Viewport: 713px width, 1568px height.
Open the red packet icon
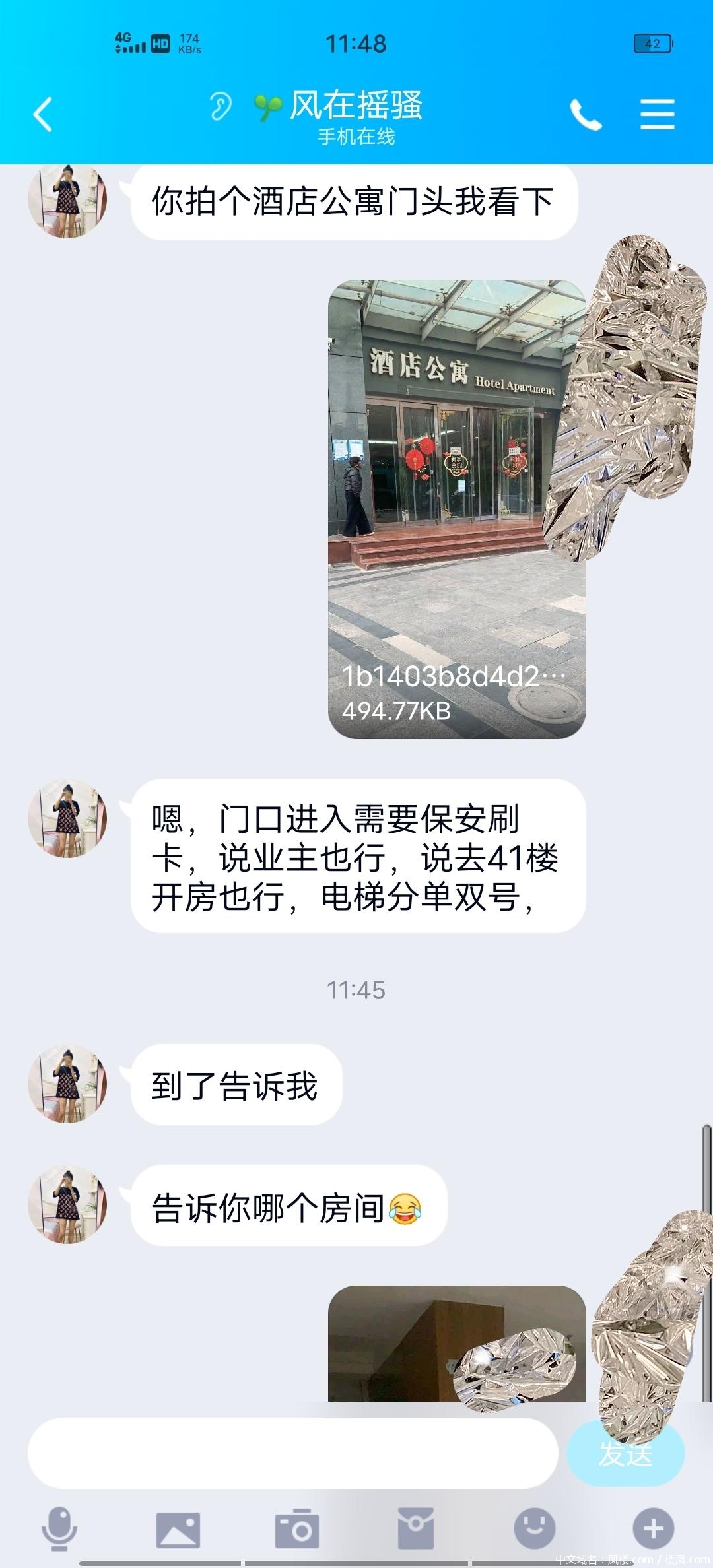415,1529
